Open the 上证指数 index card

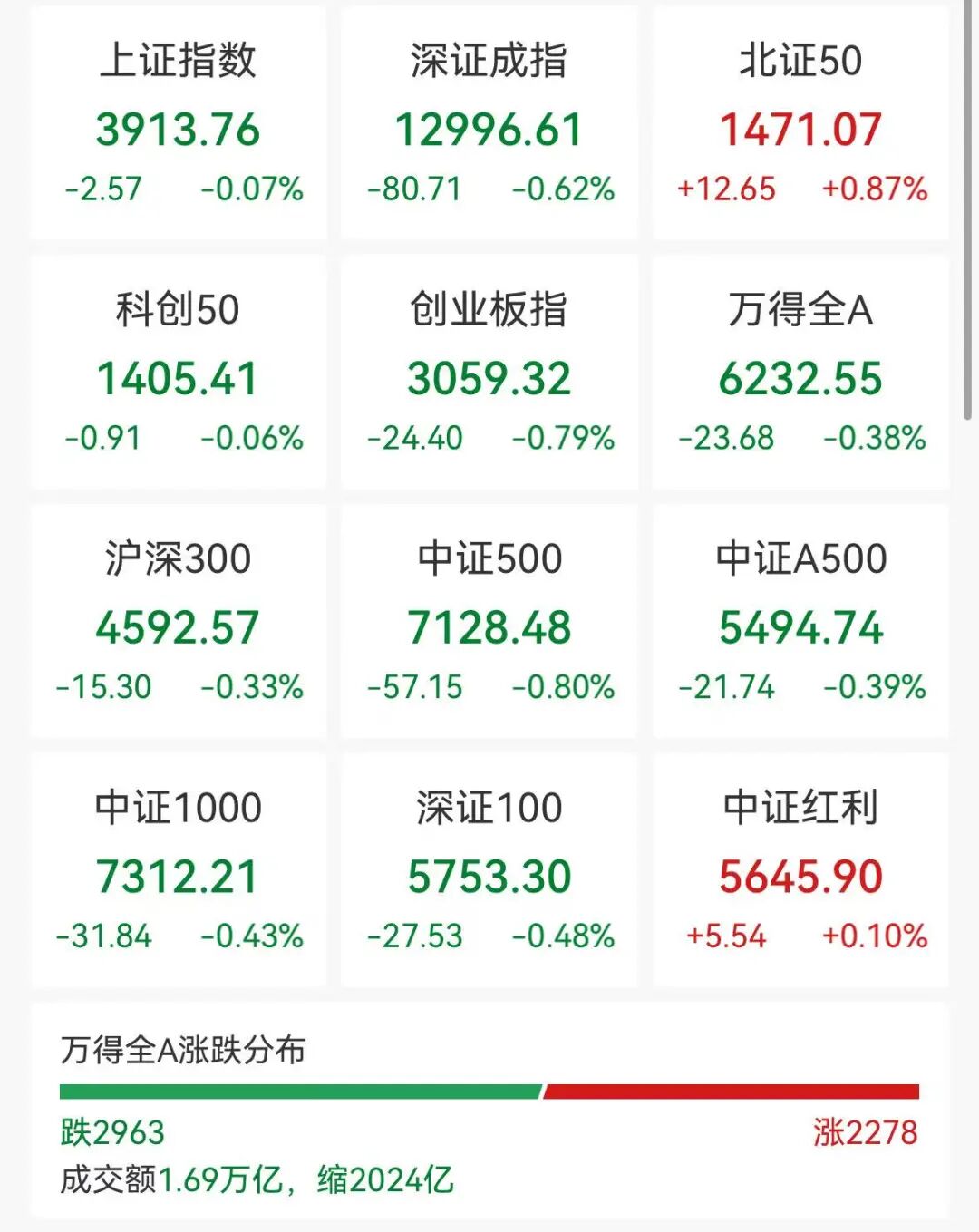coord(179,124)
